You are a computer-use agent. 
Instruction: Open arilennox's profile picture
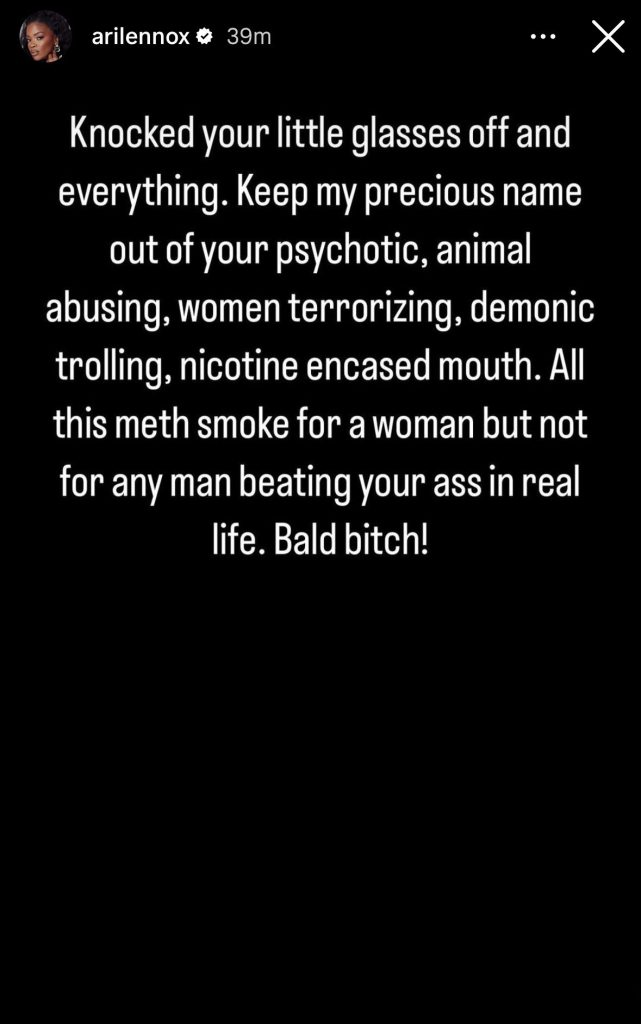pyautogui.click(x=45, y=37)
